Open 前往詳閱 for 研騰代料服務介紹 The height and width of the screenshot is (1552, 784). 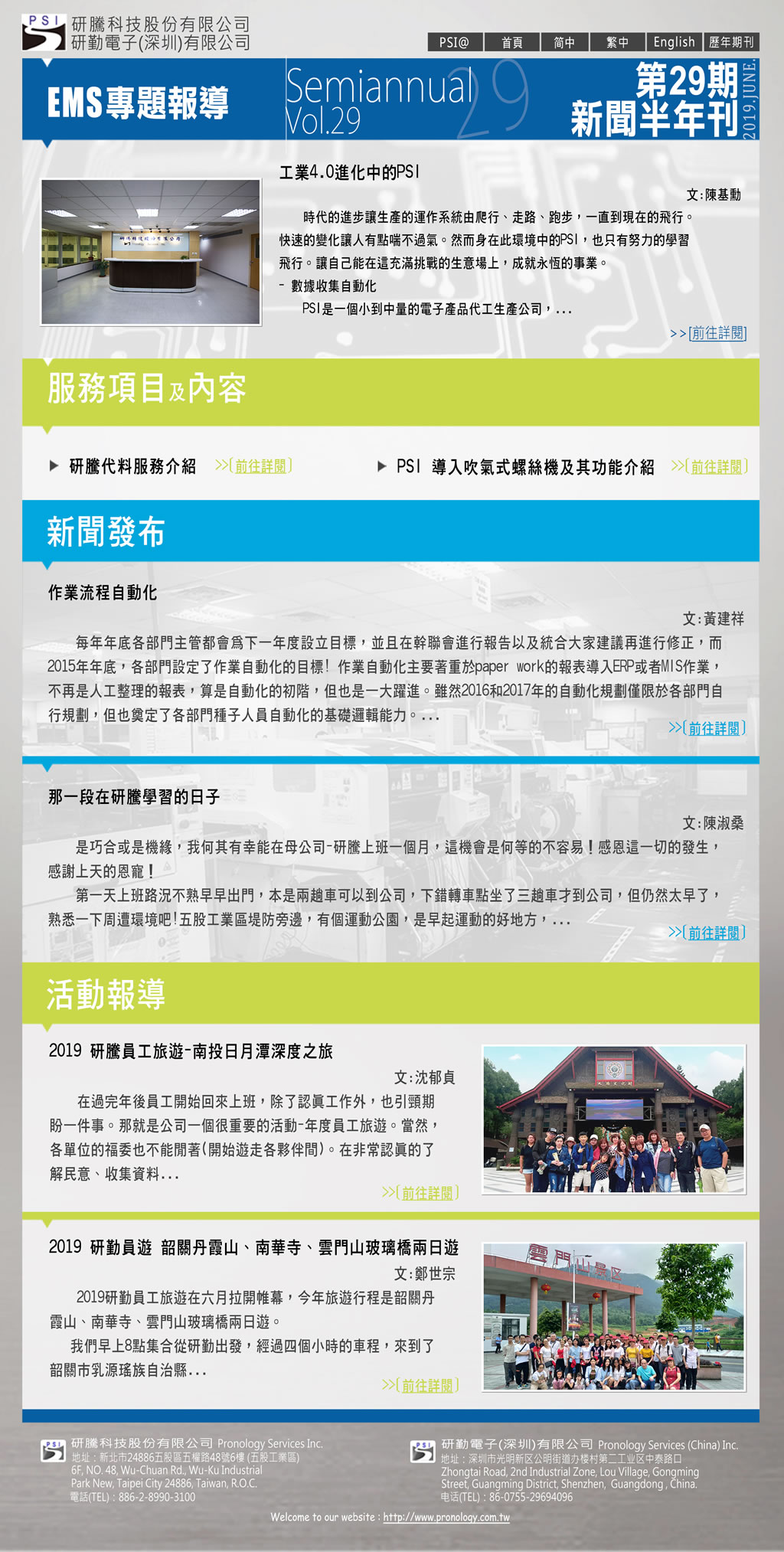tap(260, 466)
